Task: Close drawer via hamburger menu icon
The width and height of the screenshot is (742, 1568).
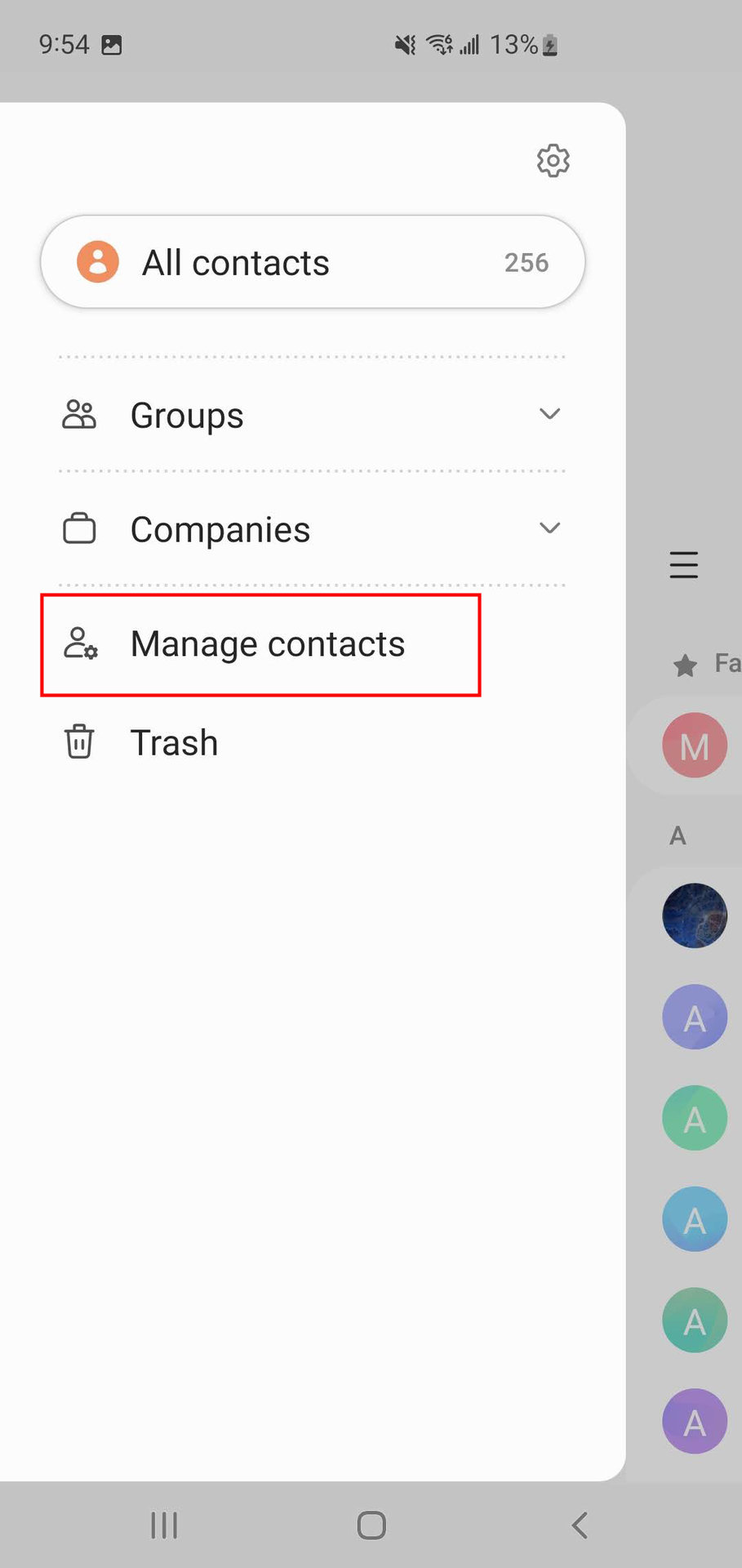Action: [683, 564]
